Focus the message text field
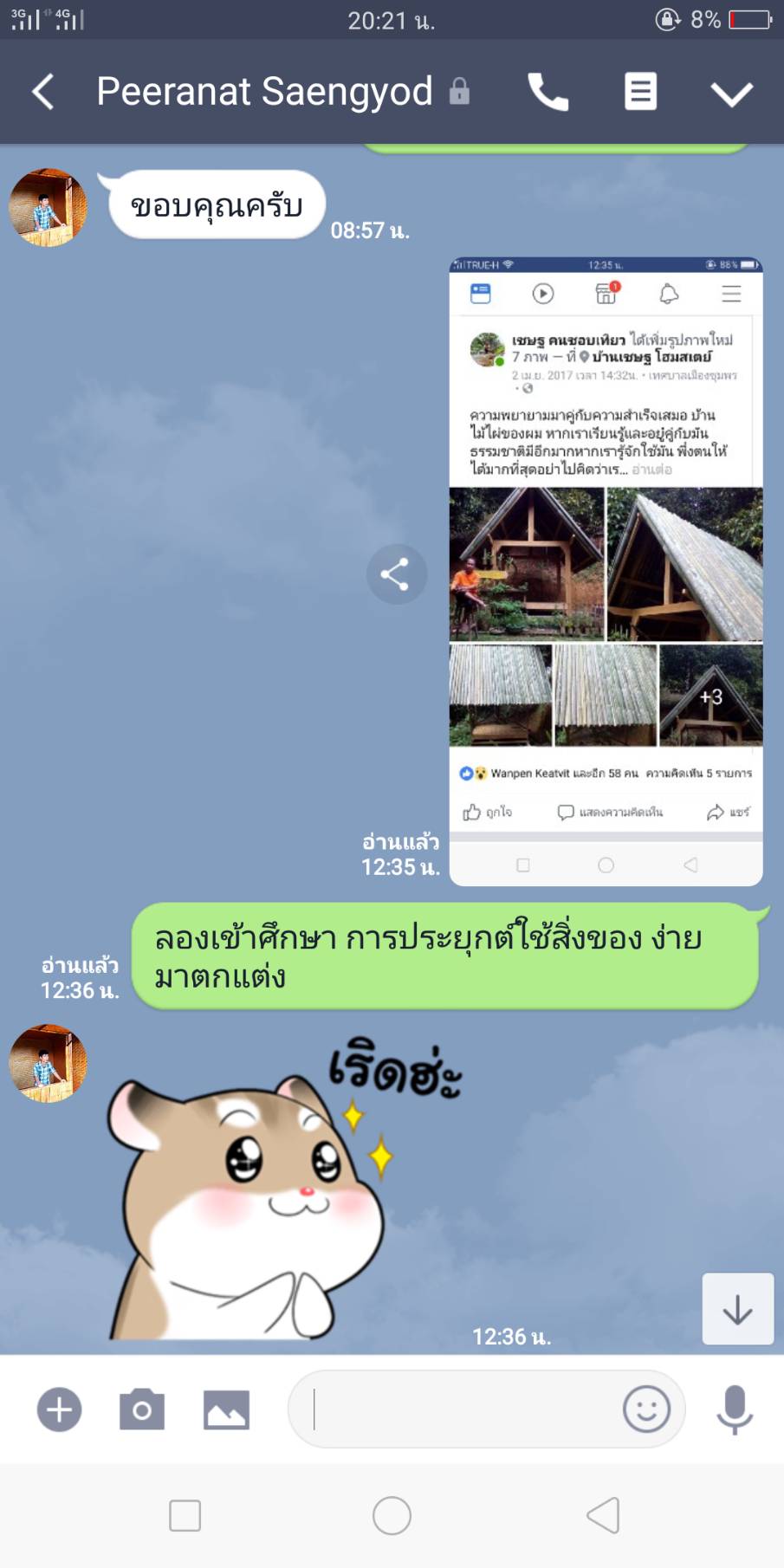The height and width of the screenshot is (1568, 784). point(459,1409)
